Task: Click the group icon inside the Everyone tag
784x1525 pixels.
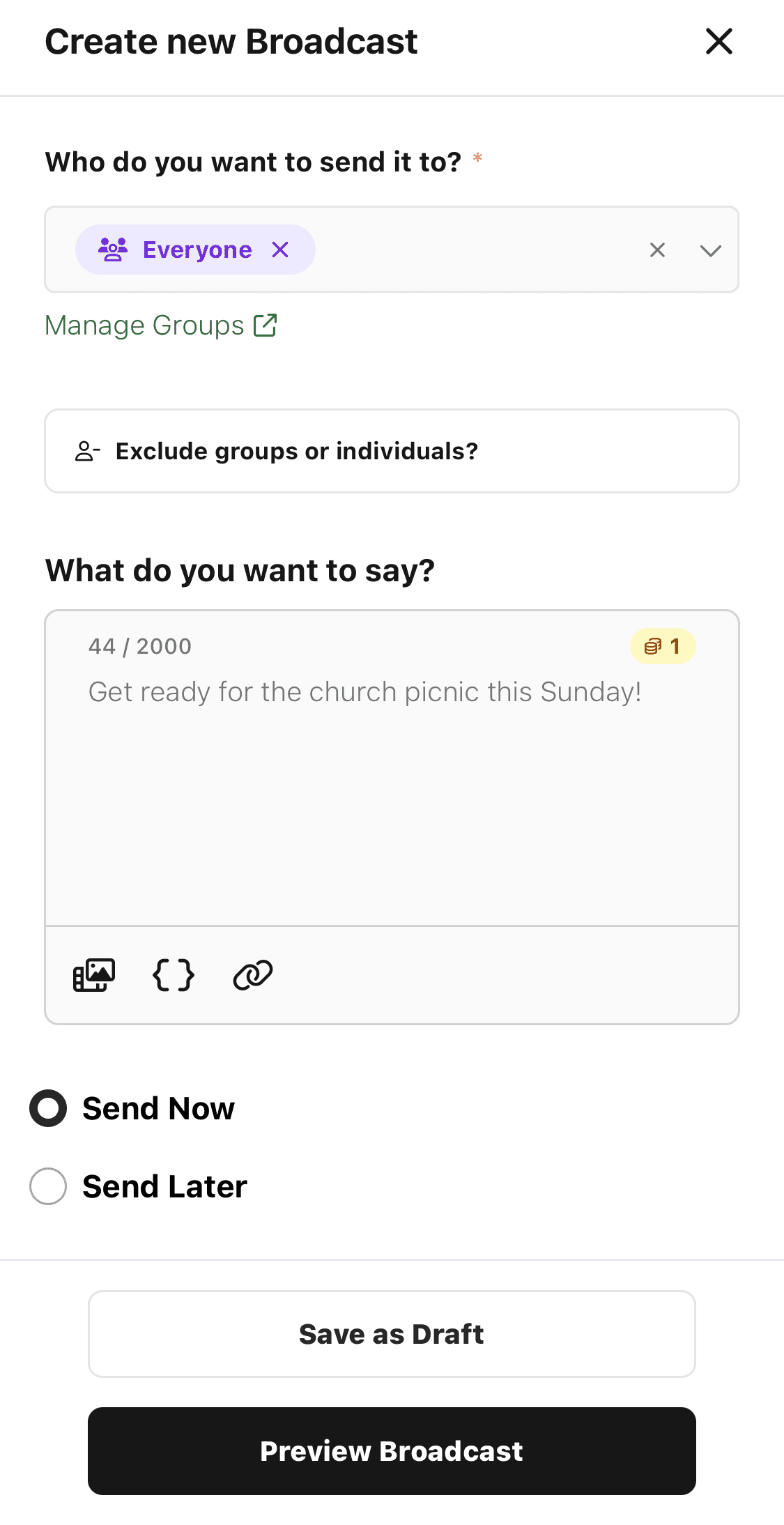Action: click(x=113, y=249)
